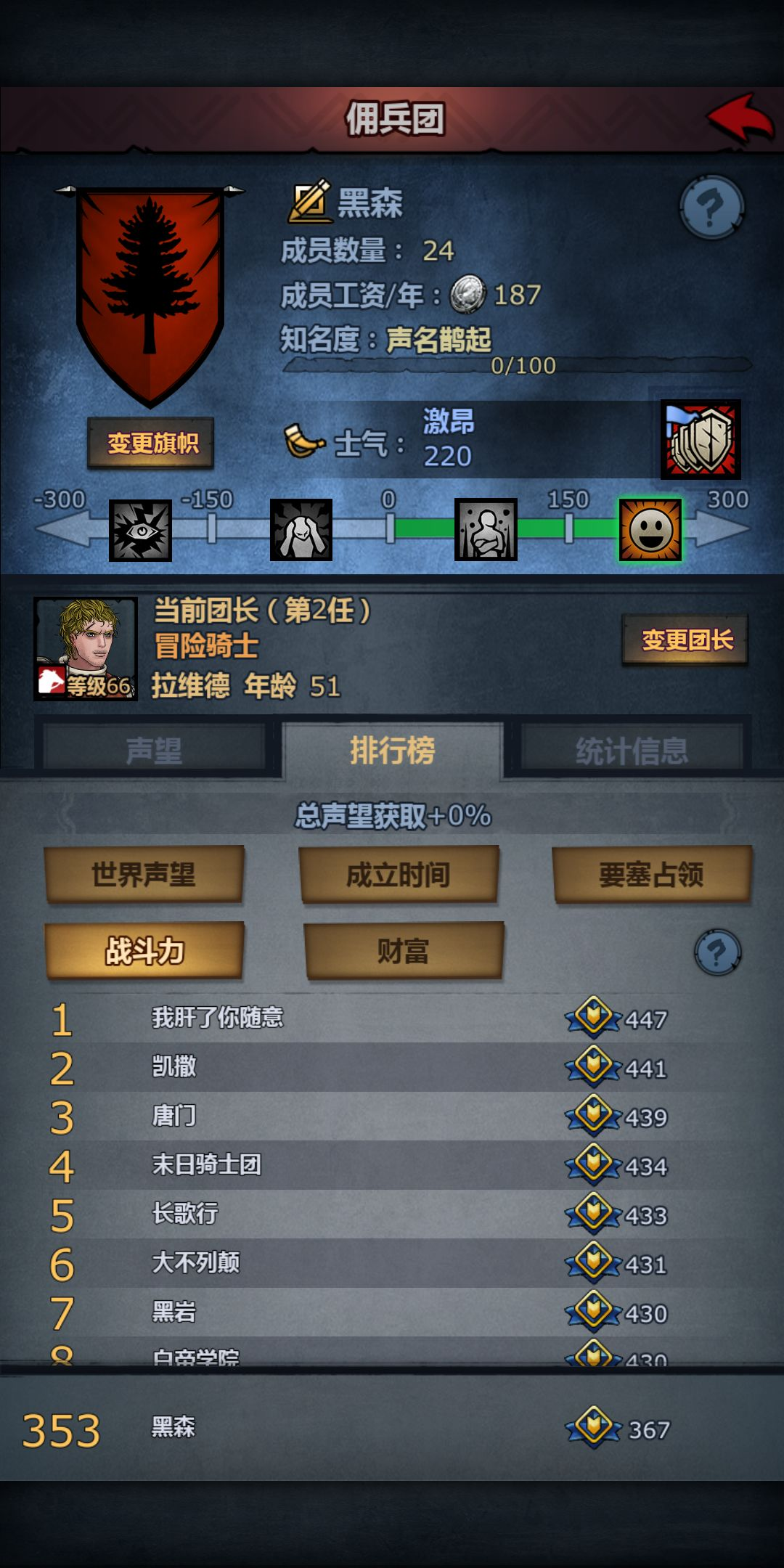Edit the mercenary group name 黑森

pyautogui.click(x=310, y=202)
